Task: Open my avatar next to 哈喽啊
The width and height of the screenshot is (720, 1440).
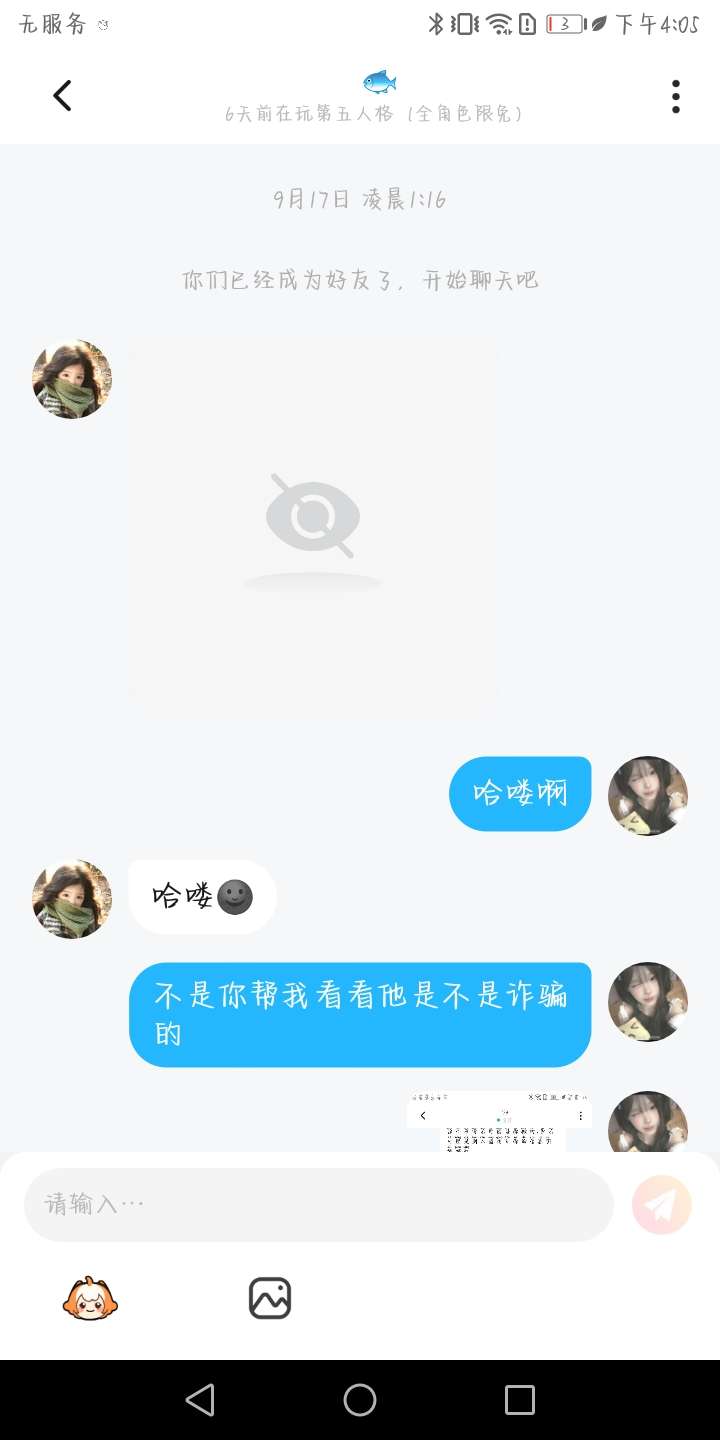Action: 648,795
